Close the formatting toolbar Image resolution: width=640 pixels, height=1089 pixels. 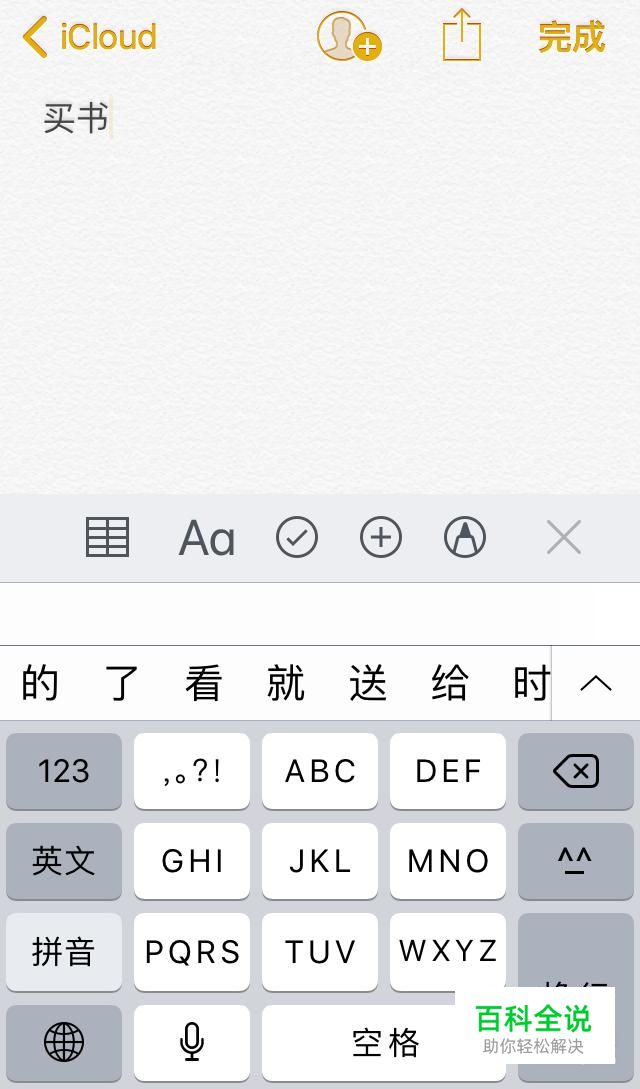(x=564, y=538)
